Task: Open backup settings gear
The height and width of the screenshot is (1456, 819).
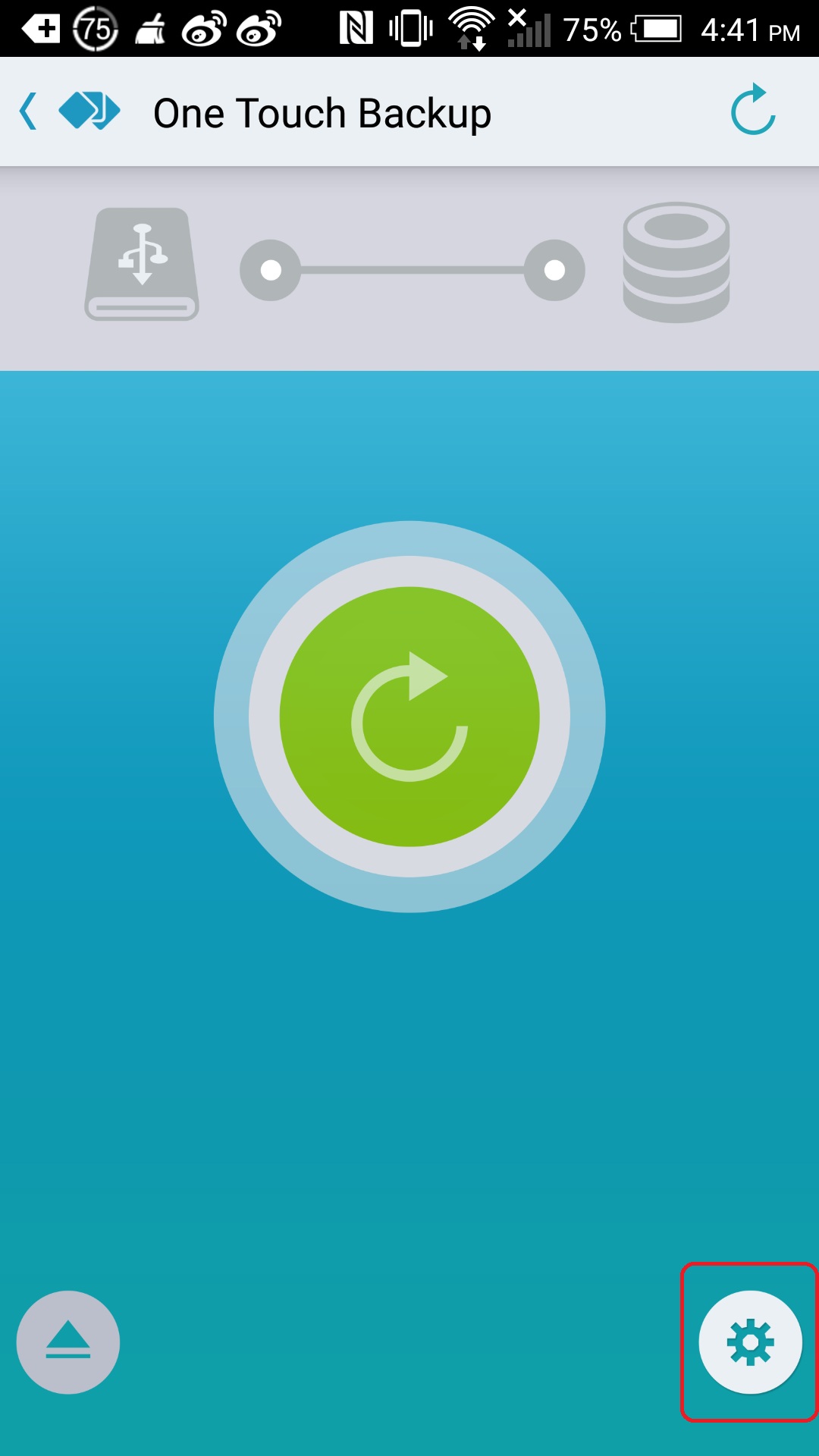Action: point(750,1342)
